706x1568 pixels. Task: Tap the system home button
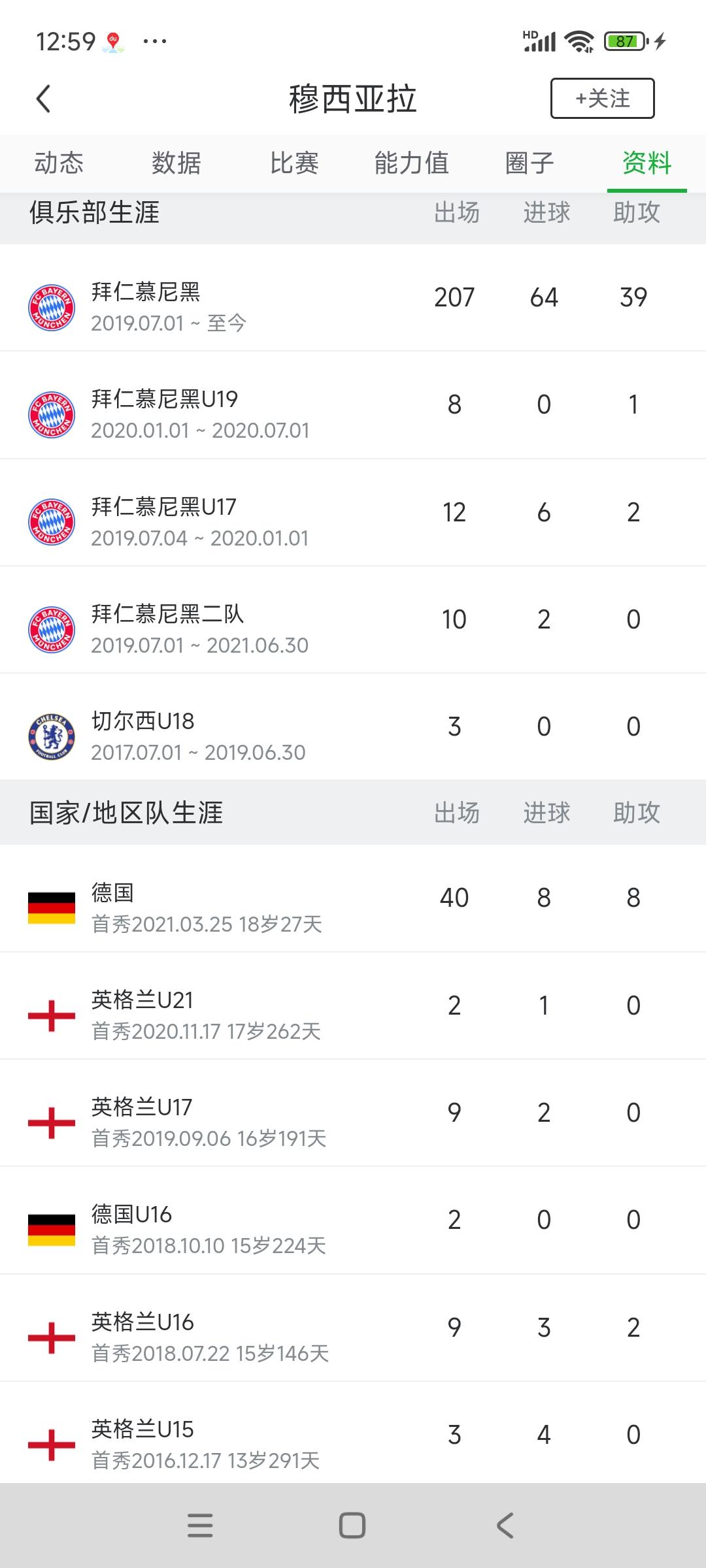(352, 1526)
